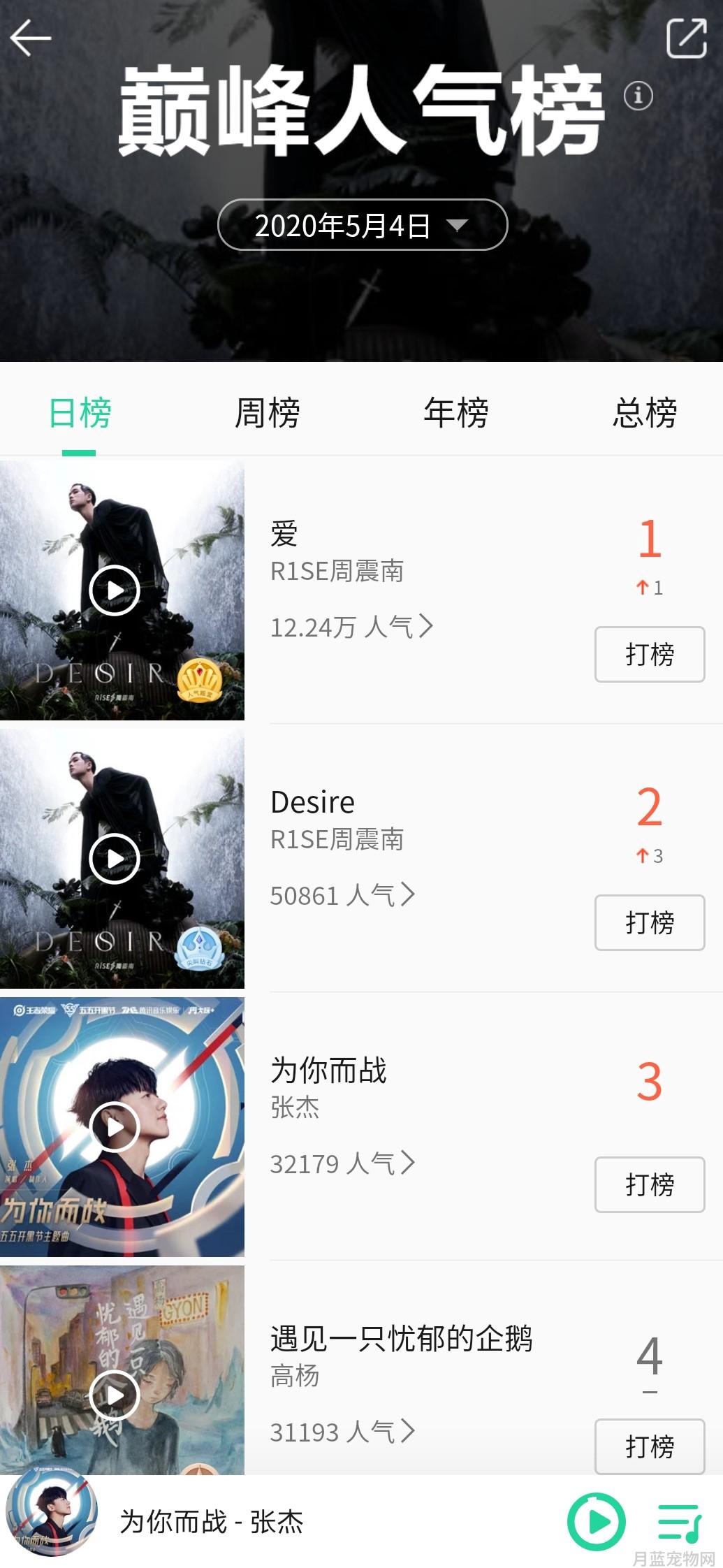
Task: Tap 打榜 for Desire
Action: (650, 922)
